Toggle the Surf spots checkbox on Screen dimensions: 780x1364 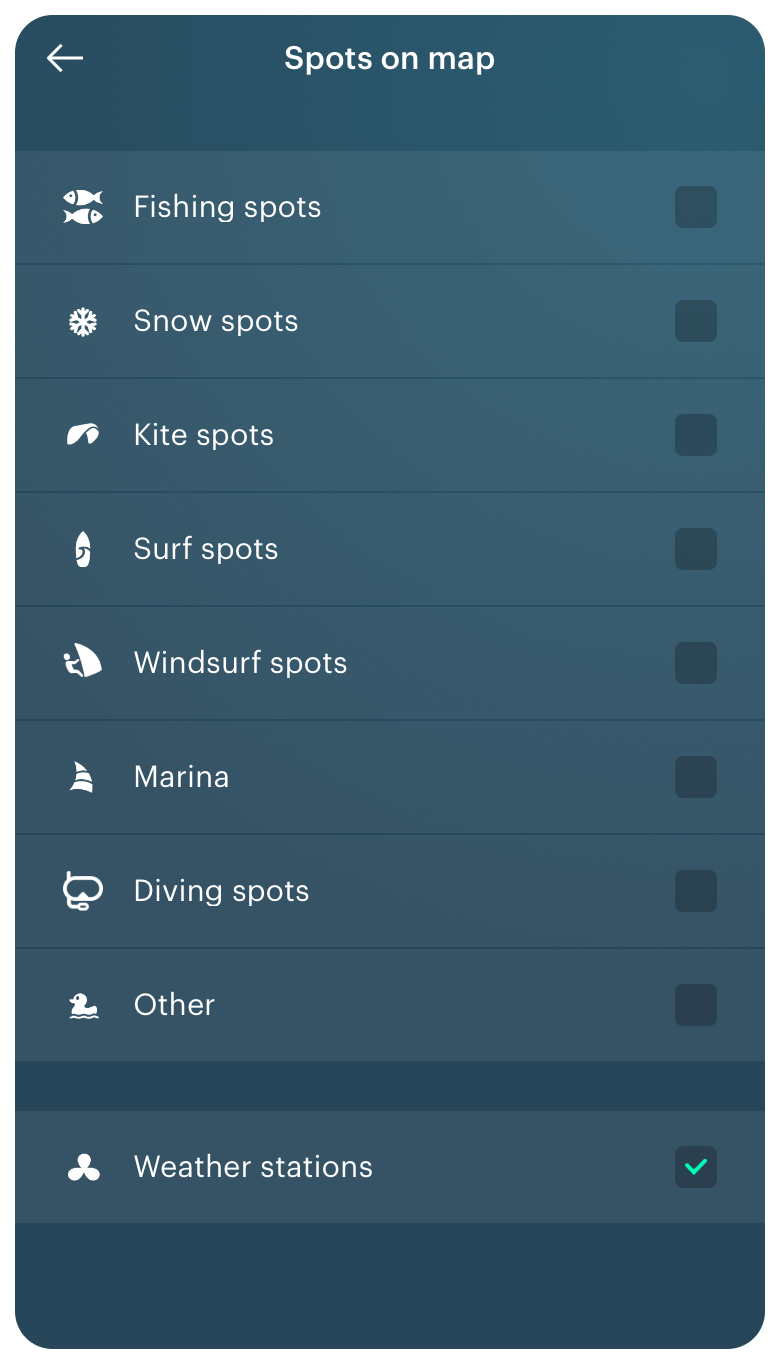696,549
